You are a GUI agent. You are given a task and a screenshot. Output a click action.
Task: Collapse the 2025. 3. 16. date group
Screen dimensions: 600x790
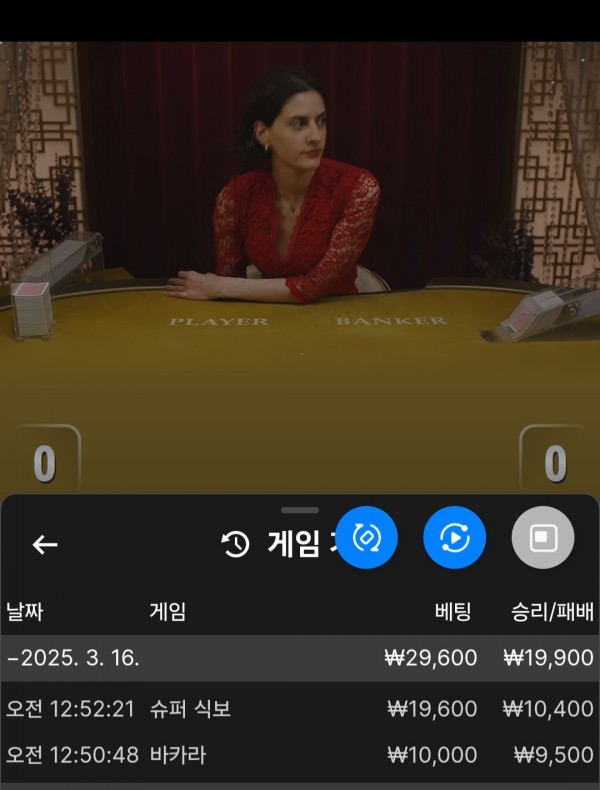pos(74,658)
